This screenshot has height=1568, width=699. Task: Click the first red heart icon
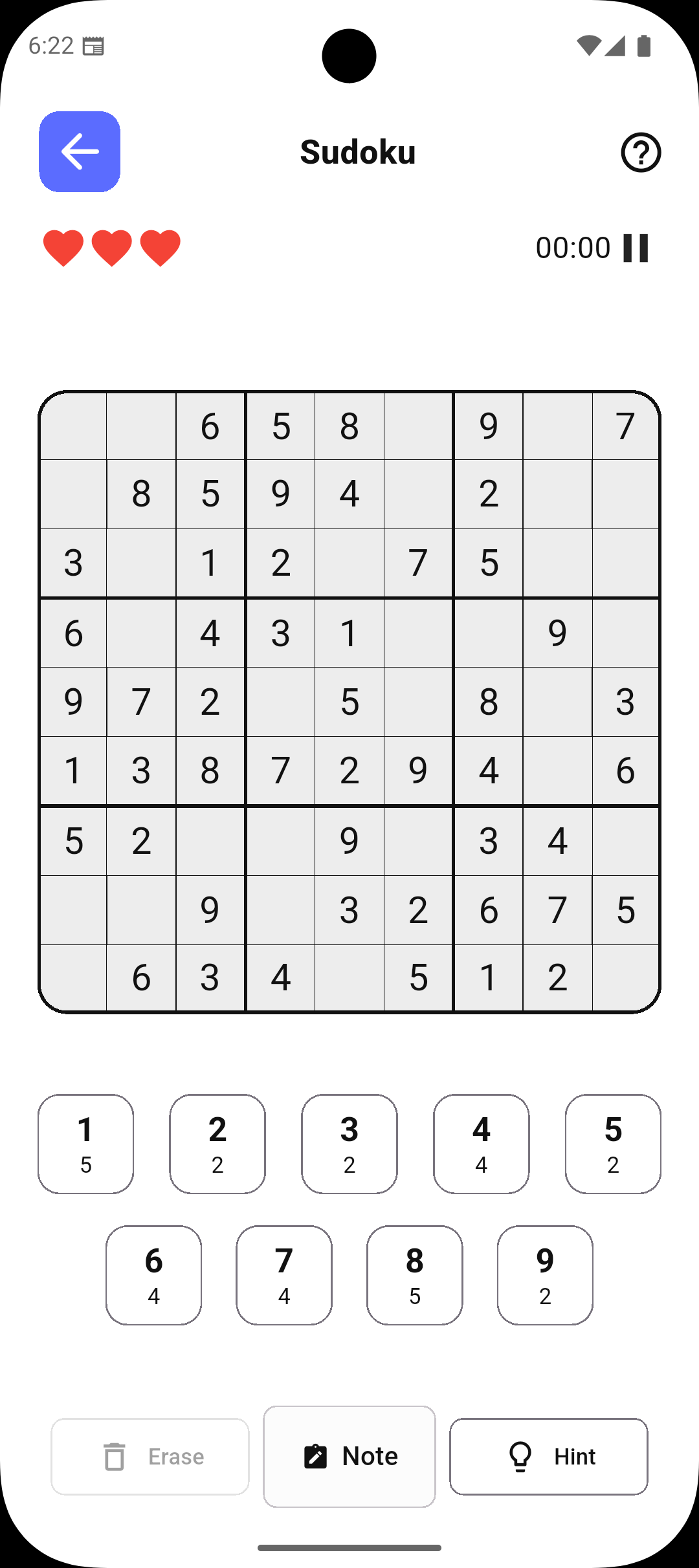coord(62,248)
